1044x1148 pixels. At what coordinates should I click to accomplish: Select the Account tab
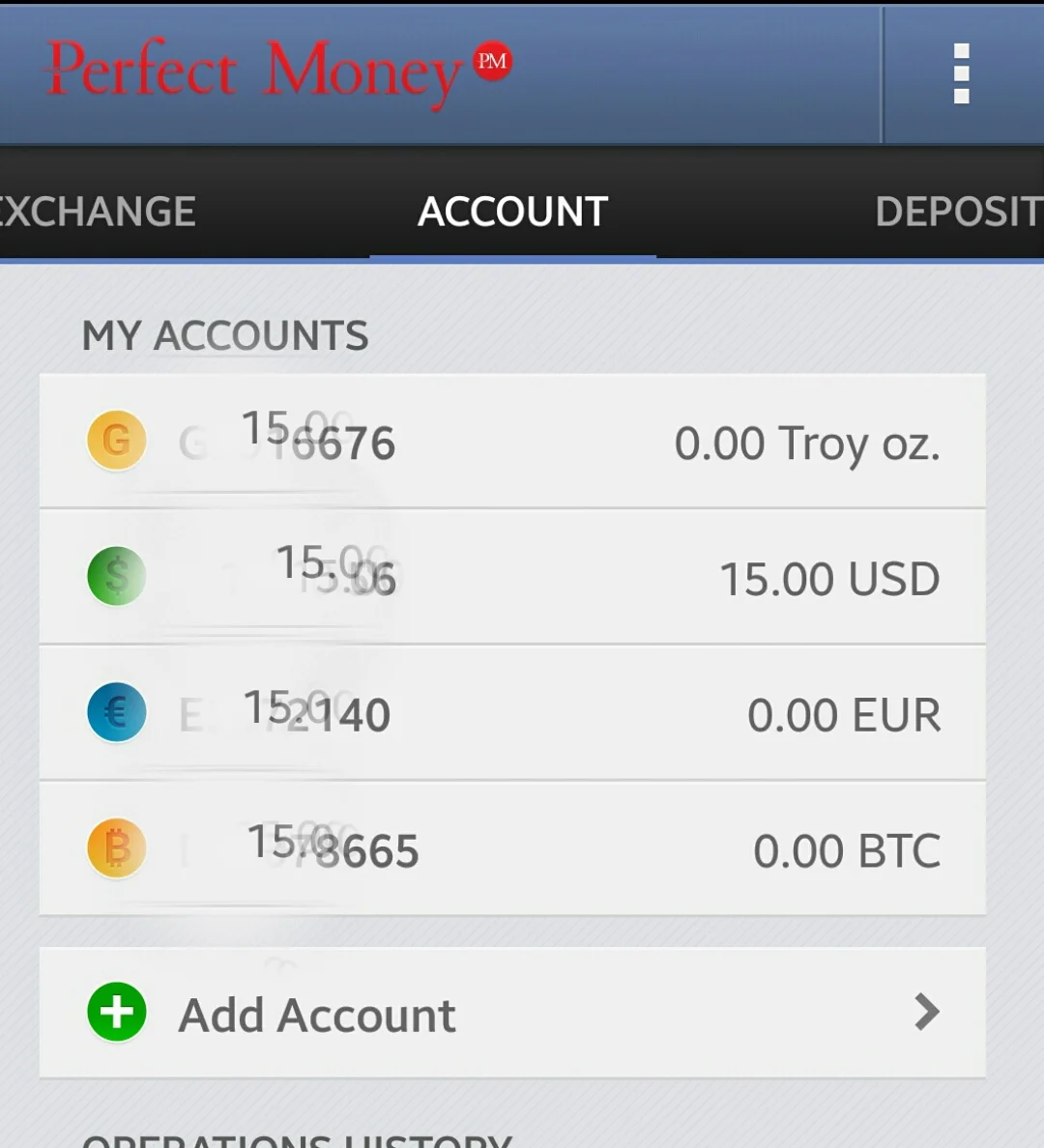click(512, 212)
